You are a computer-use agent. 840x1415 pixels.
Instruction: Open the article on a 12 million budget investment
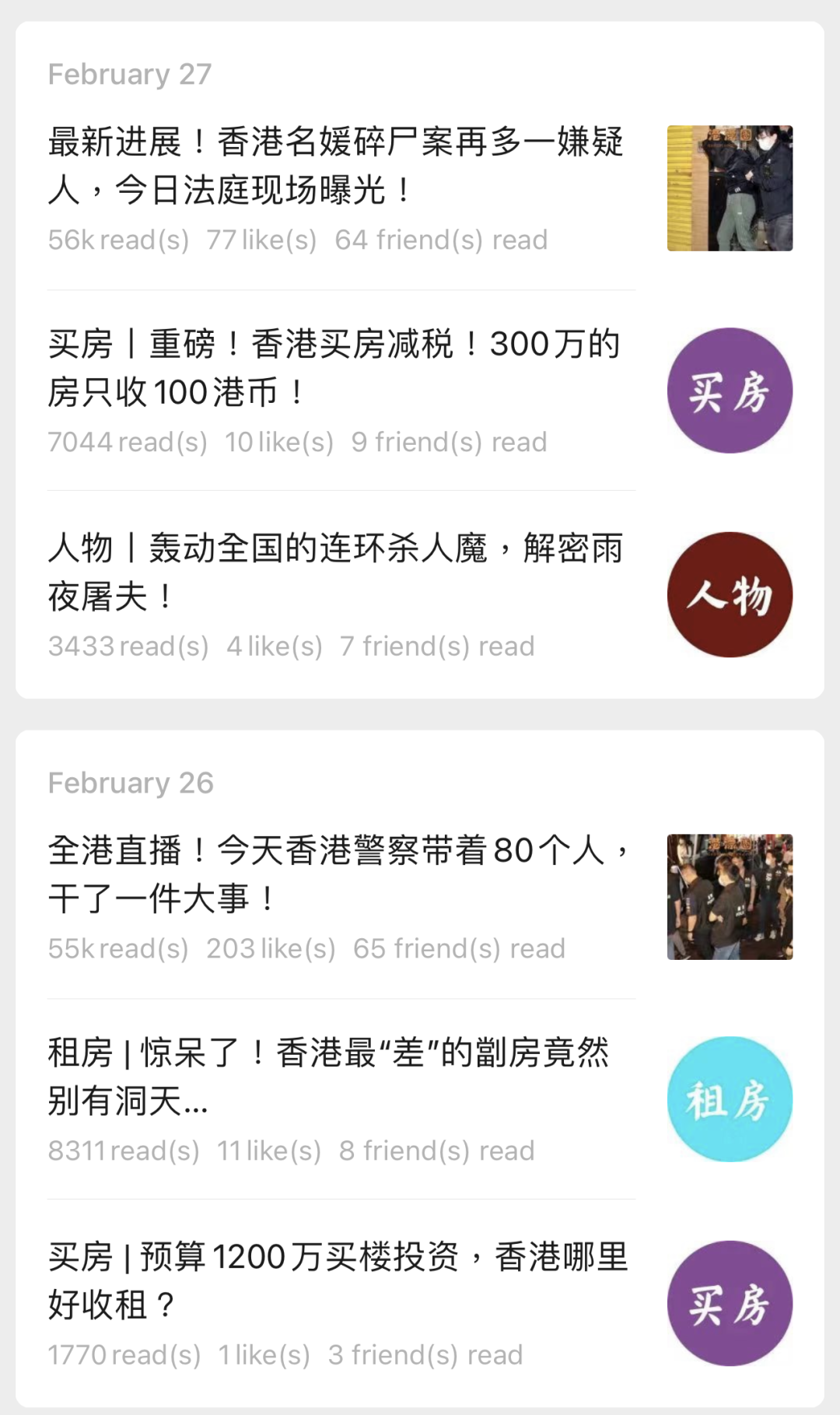pos(338,1280)
